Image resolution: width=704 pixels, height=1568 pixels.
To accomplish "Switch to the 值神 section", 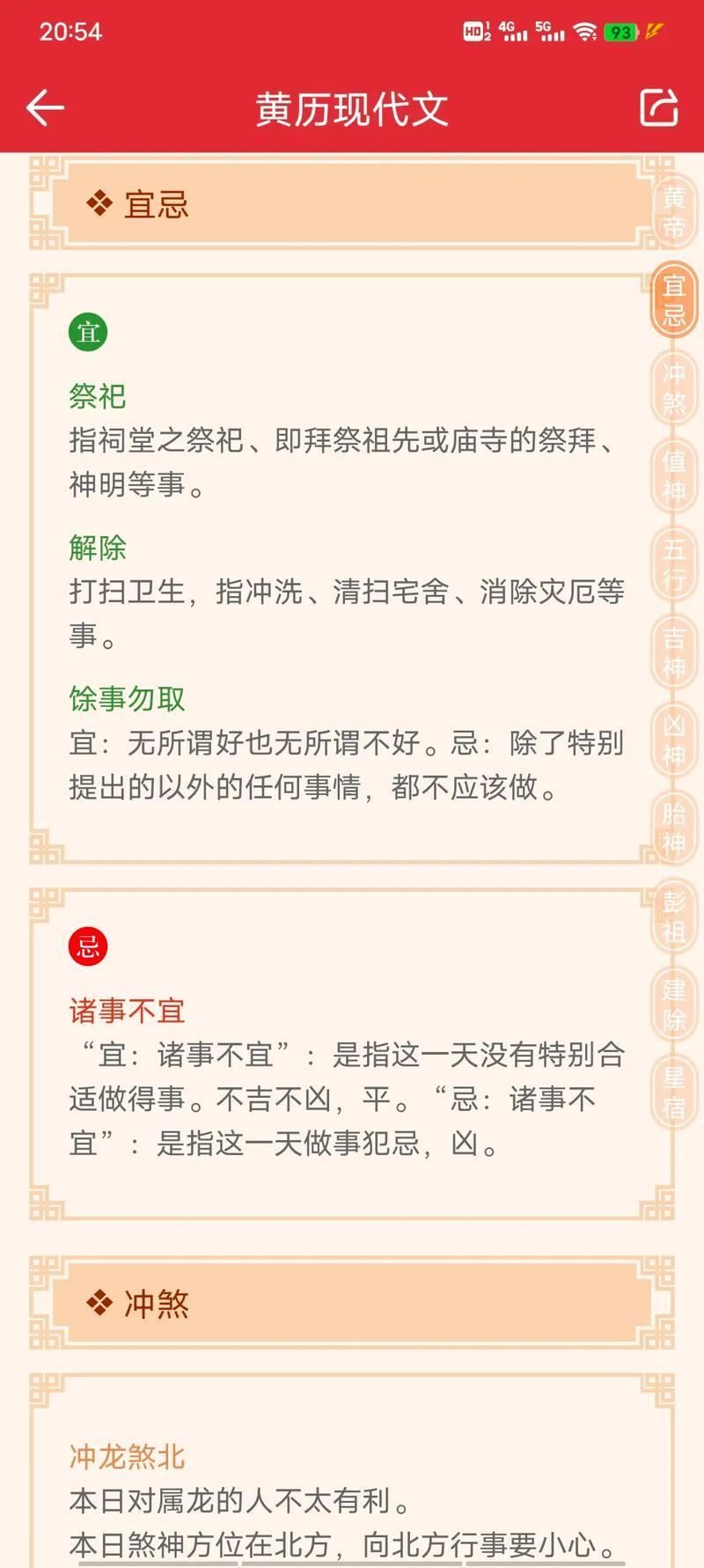I will [674, 476].
